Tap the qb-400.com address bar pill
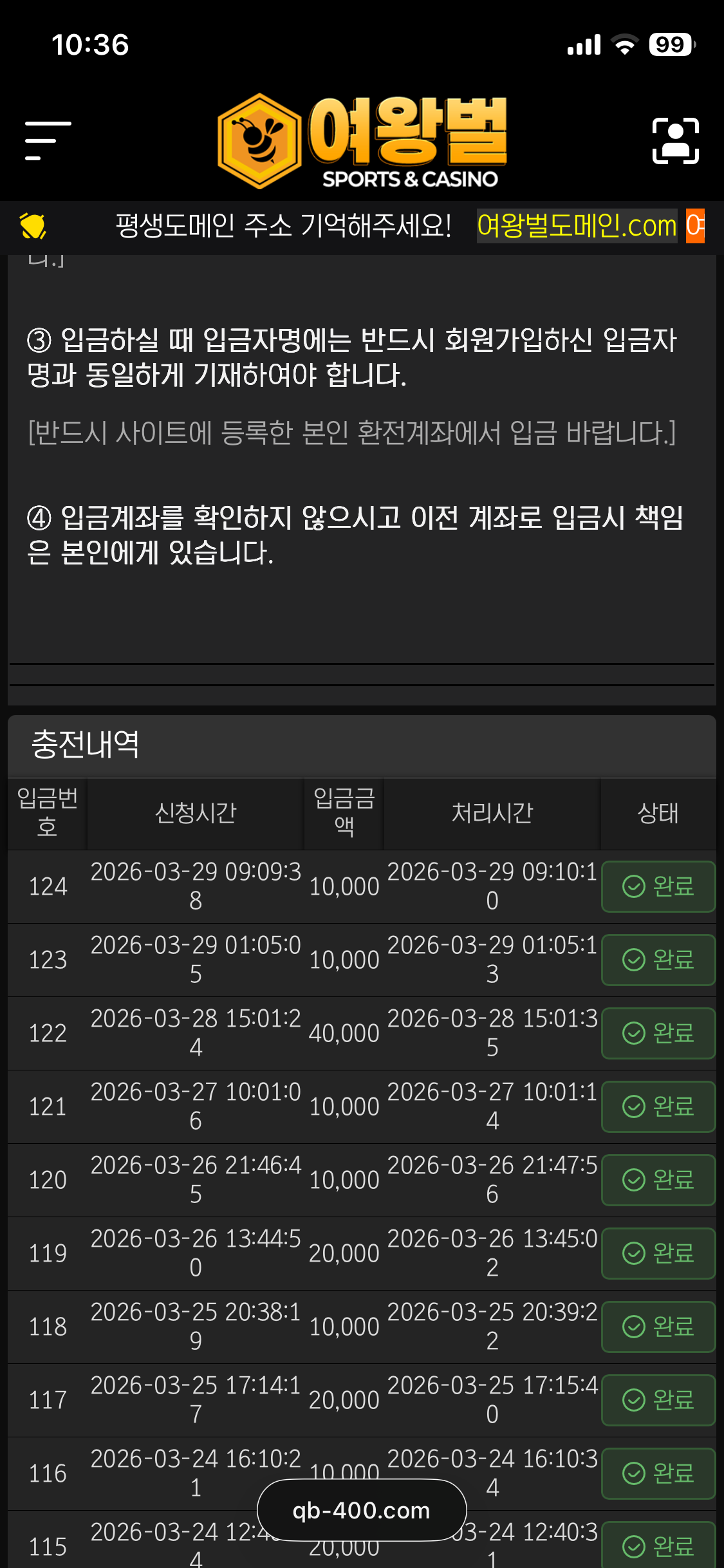 click(362, 1510)
